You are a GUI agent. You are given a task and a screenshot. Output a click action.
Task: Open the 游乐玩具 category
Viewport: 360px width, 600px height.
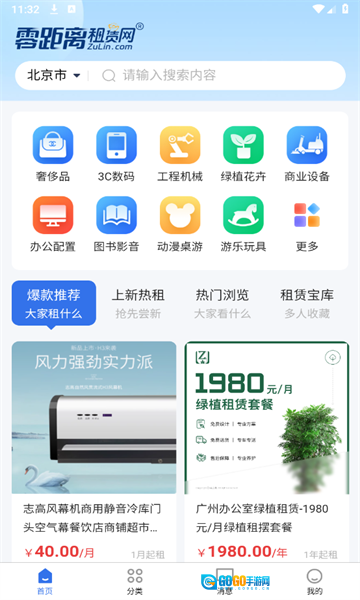243,224
